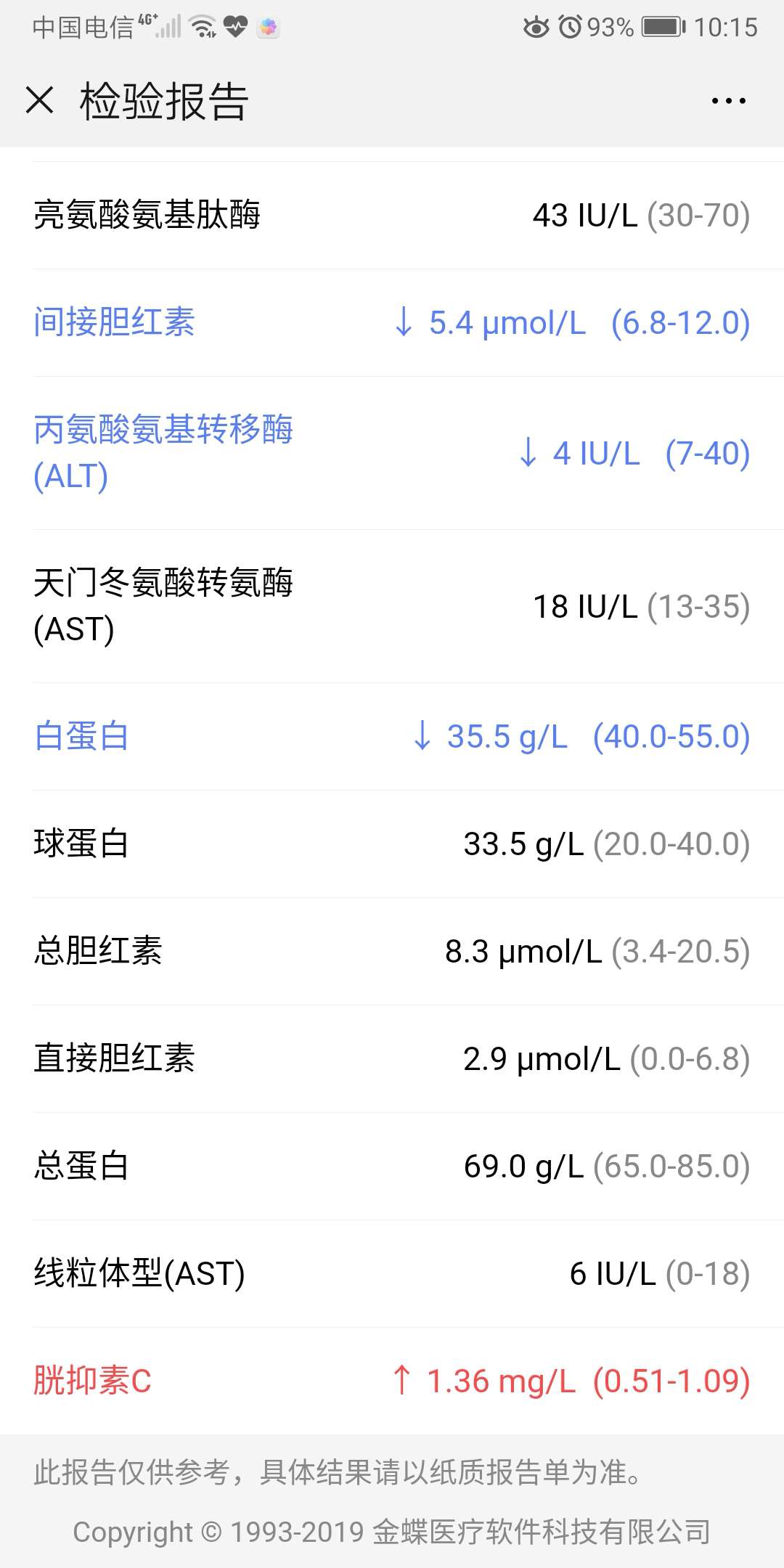
Task: Select the 球蛋白 result entry
Action: [392, 844]
